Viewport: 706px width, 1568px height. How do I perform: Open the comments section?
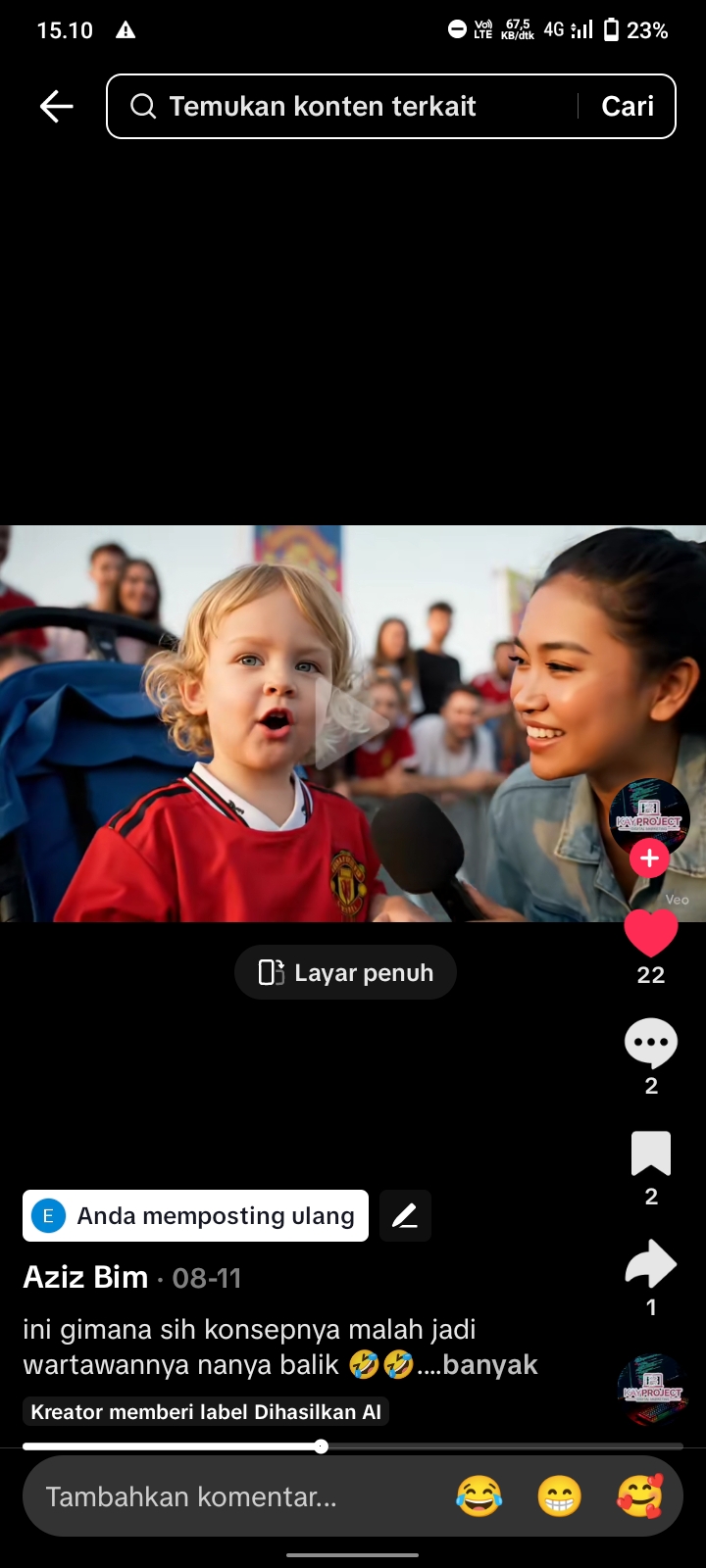(651, 1044)
